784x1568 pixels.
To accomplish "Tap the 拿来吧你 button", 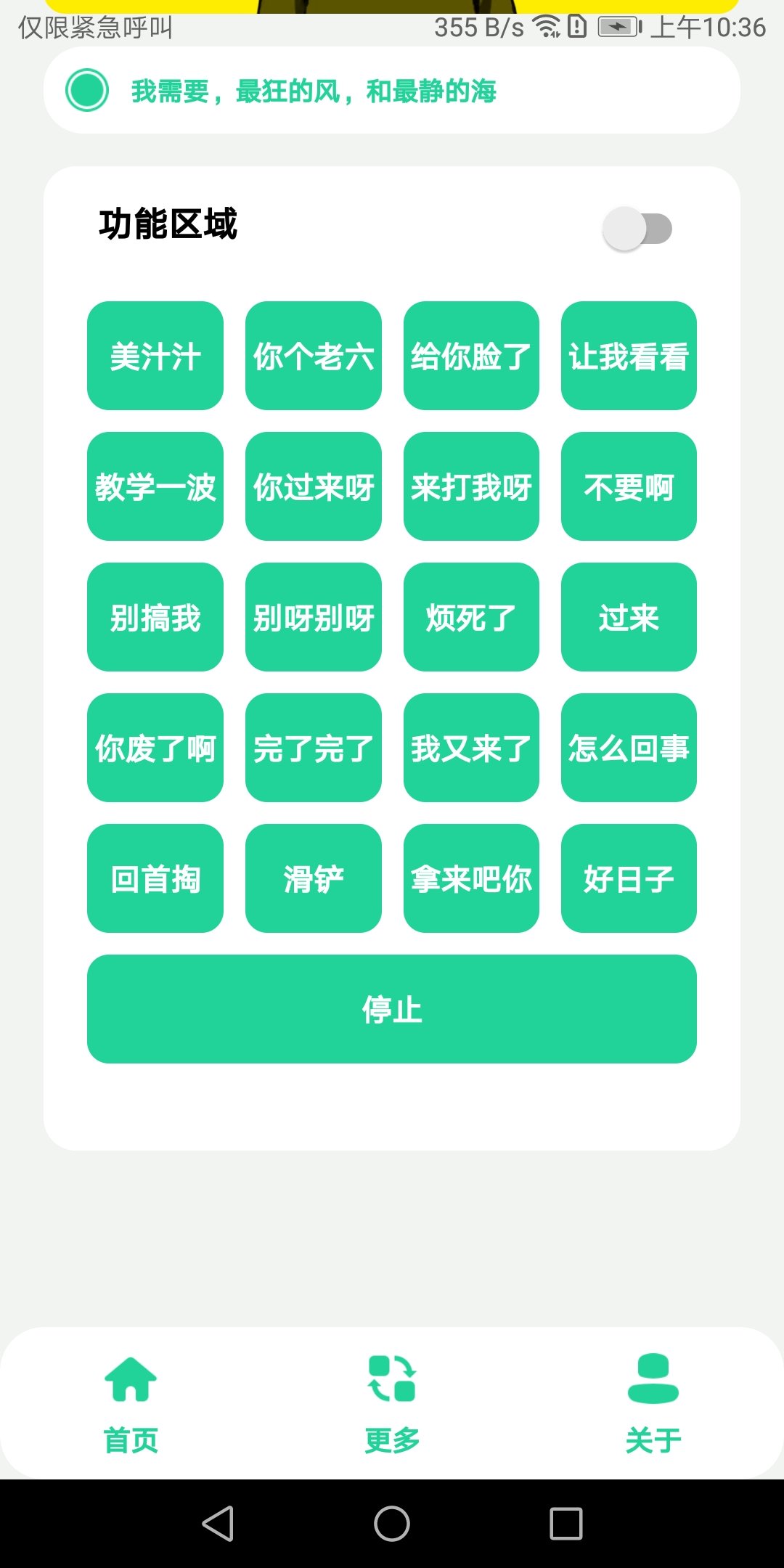I will 471,878.
